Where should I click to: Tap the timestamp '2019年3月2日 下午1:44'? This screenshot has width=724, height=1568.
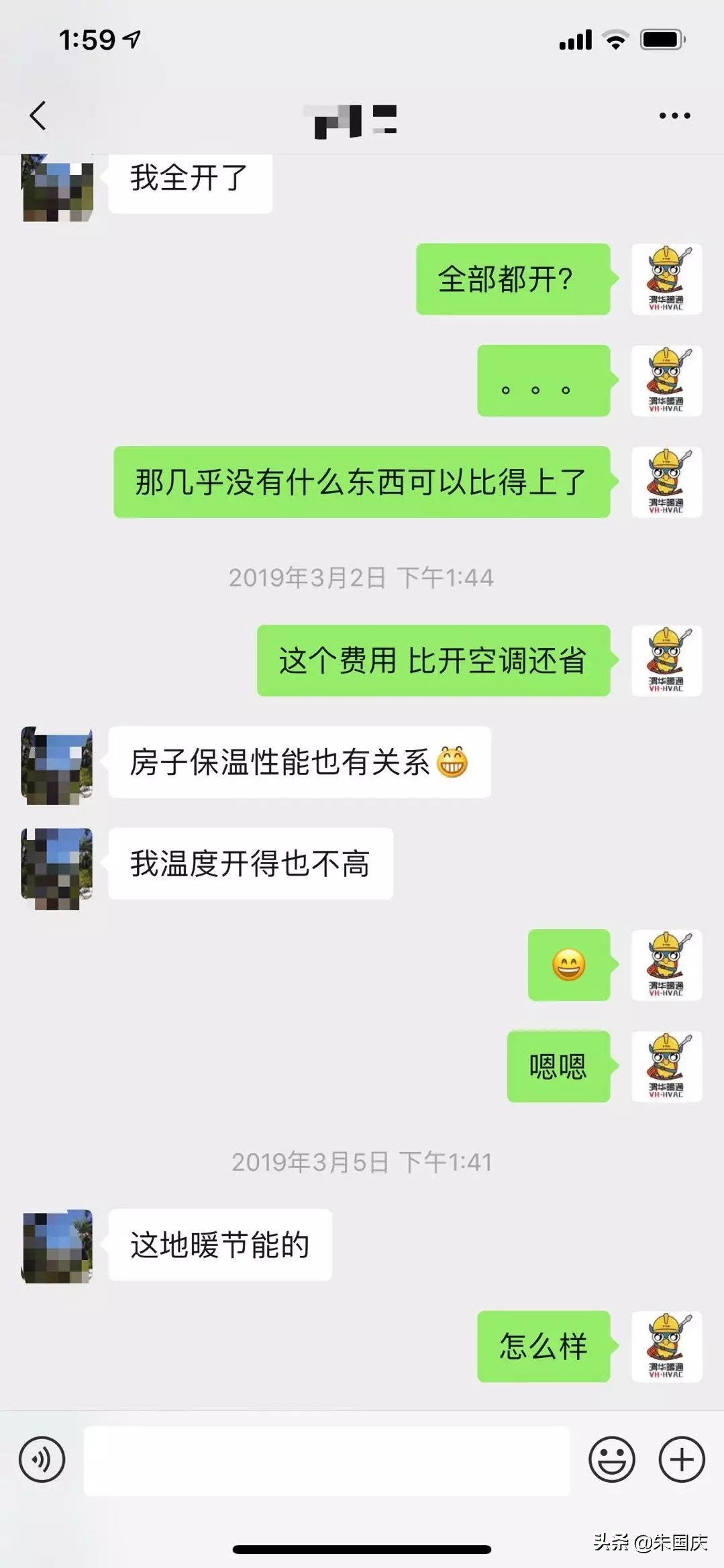pyautogui.click(x=362, y=576)
